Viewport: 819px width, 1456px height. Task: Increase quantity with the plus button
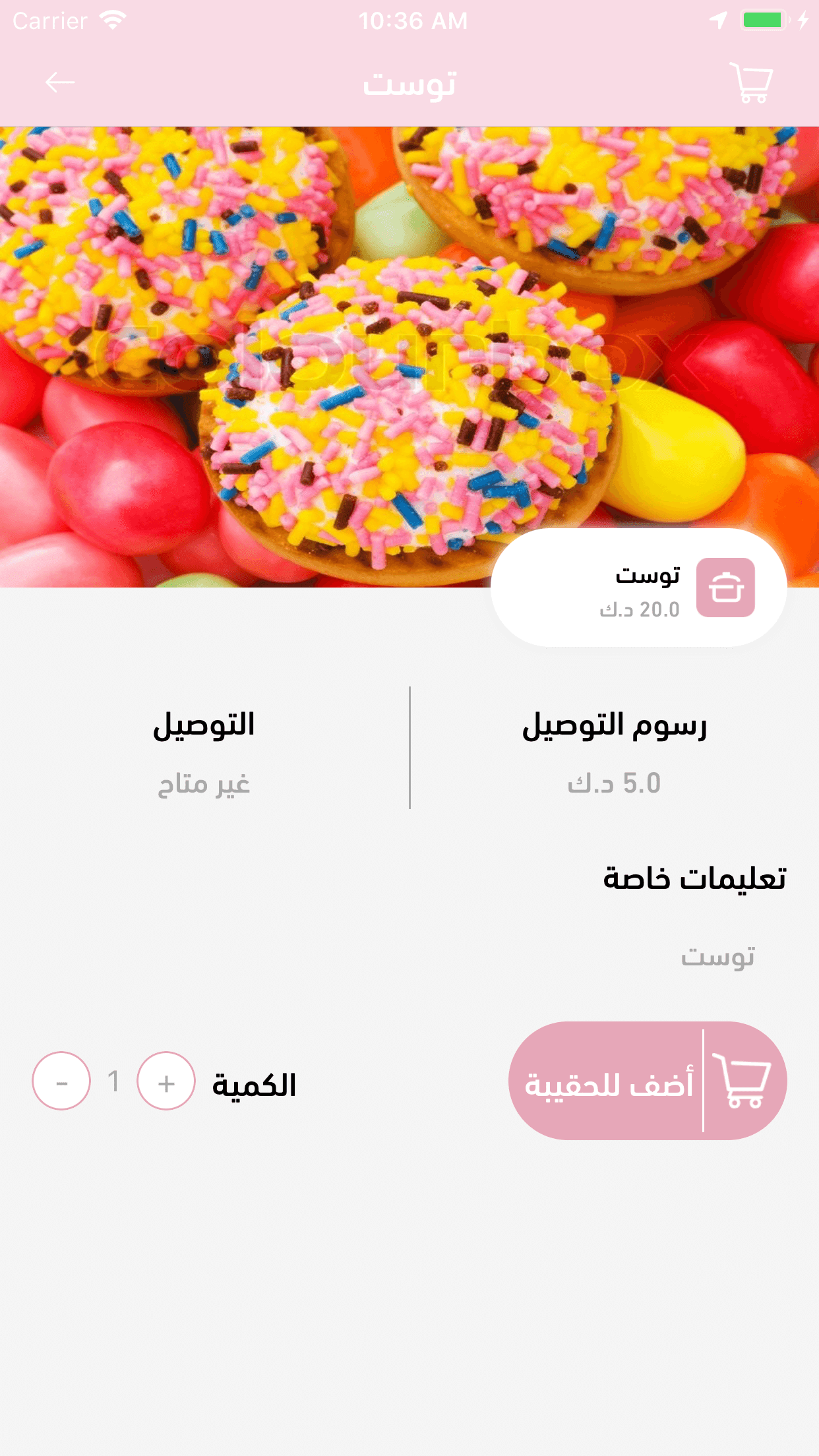click(x=166, y=1081)
